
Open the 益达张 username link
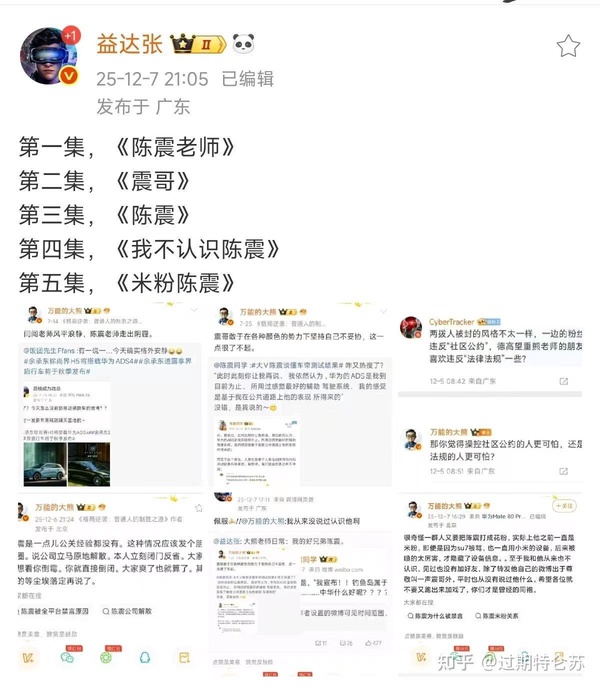point(129,45)
